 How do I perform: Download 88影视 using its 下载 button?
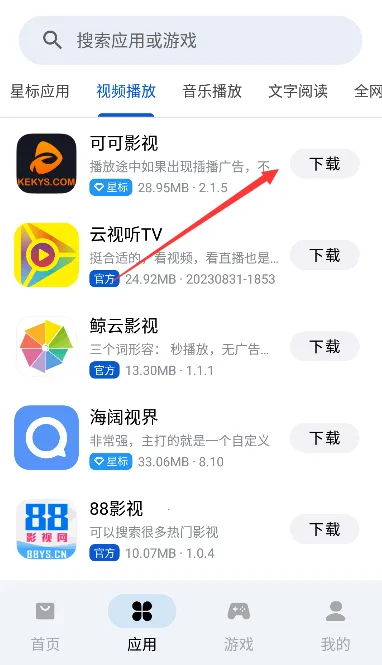click(x=325, y=529)
